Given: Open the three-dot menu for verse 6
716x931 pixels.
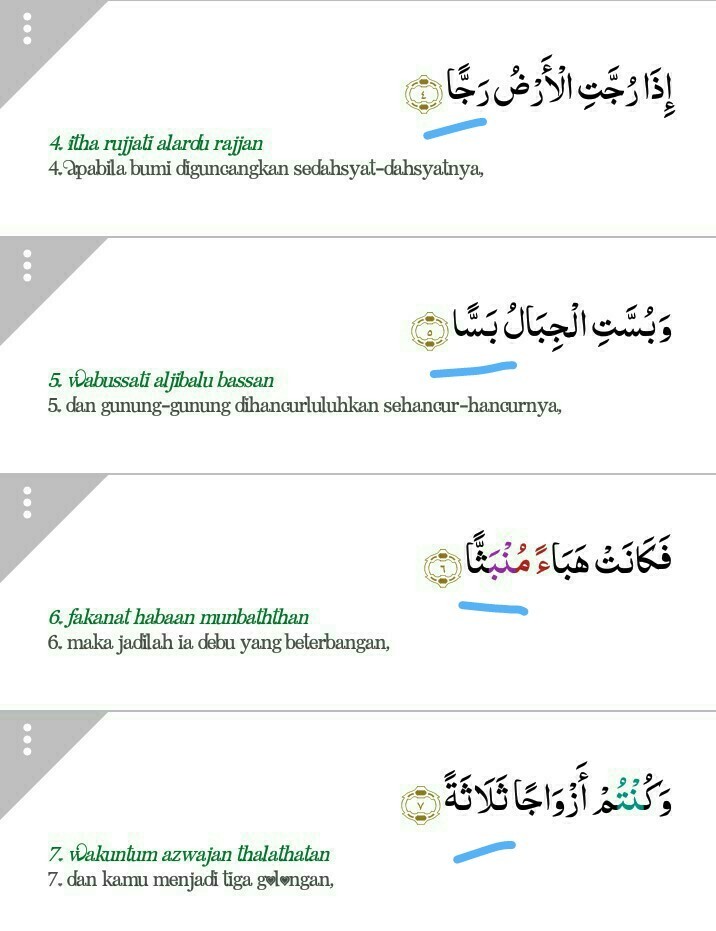Looking at the screenshot, I should pos(27,502).
